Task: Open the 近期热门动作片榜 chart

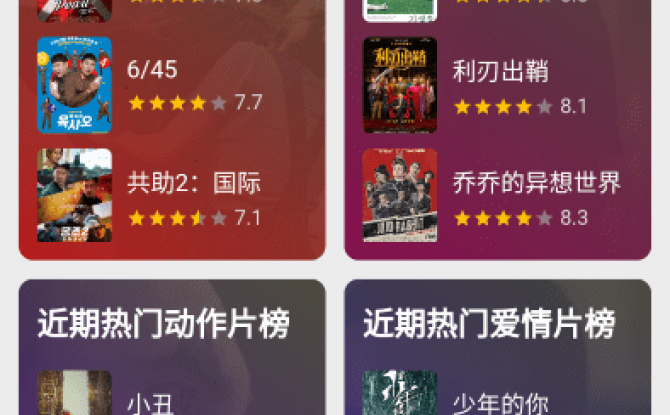Action: [163, 323]
